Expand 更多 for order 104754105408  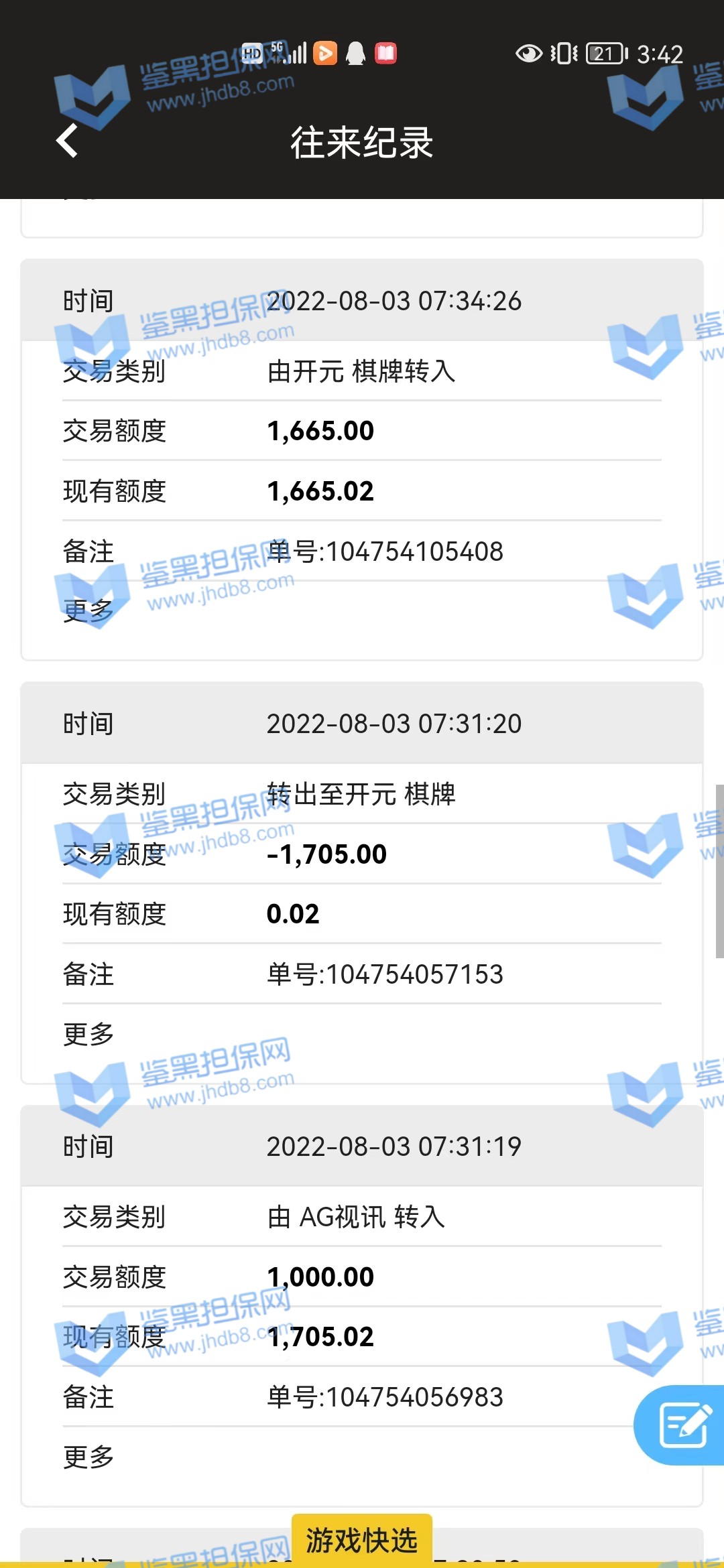[x=88, y=610]
